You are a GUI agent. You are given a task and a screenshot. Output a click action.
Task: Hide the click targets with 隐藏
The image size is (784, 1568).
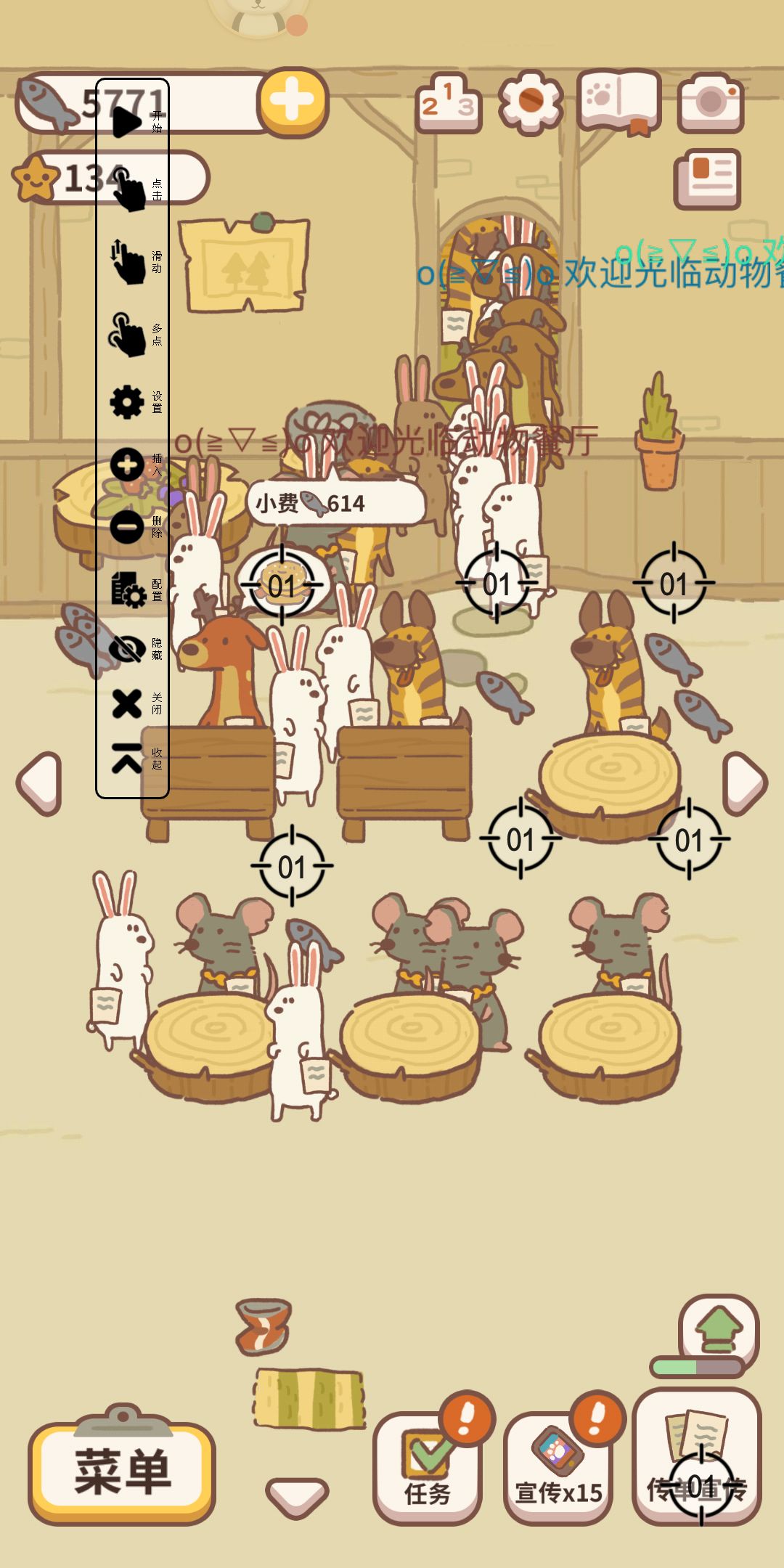click(x=128, y=648)
